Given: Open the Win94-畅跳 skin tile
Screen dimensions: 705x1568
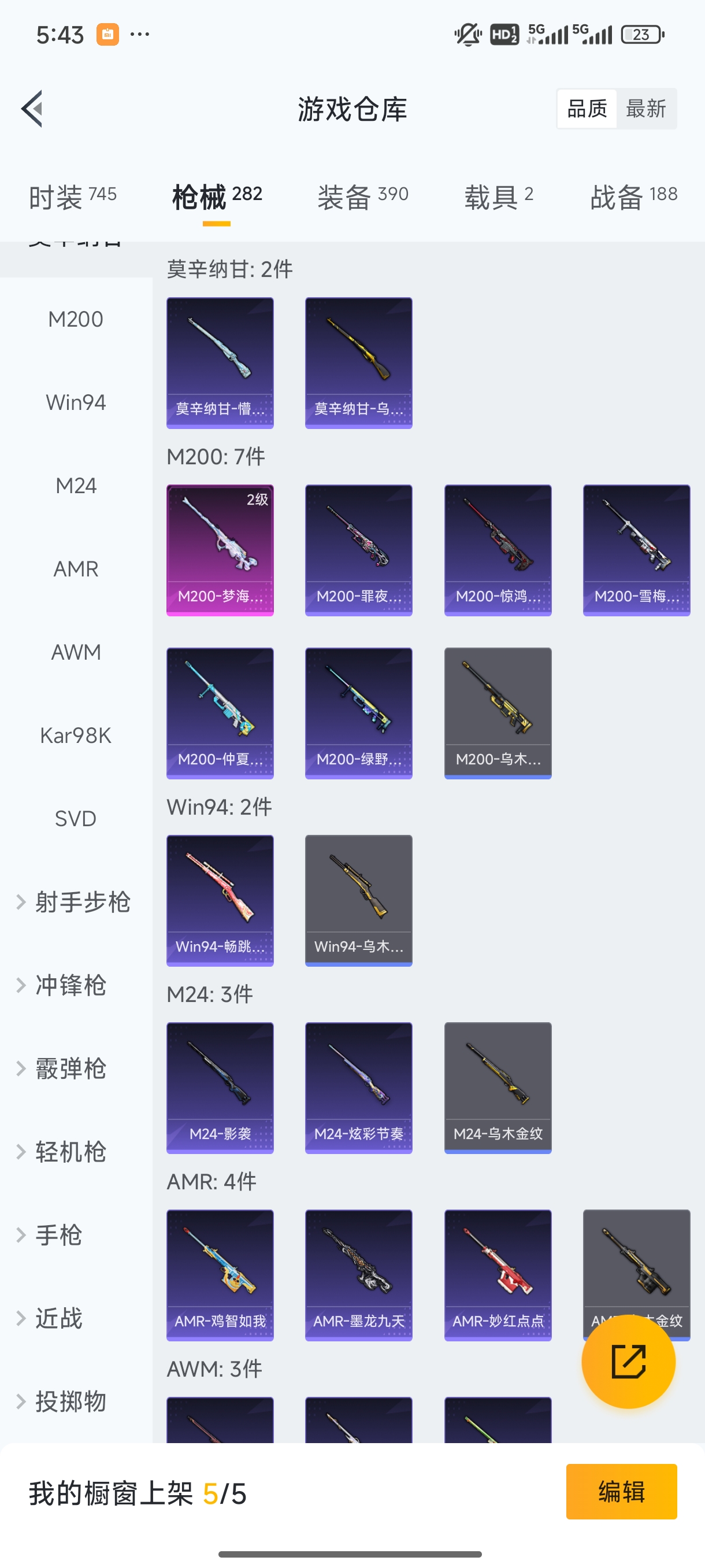Looking at the screenshot, I should point(220,900).
